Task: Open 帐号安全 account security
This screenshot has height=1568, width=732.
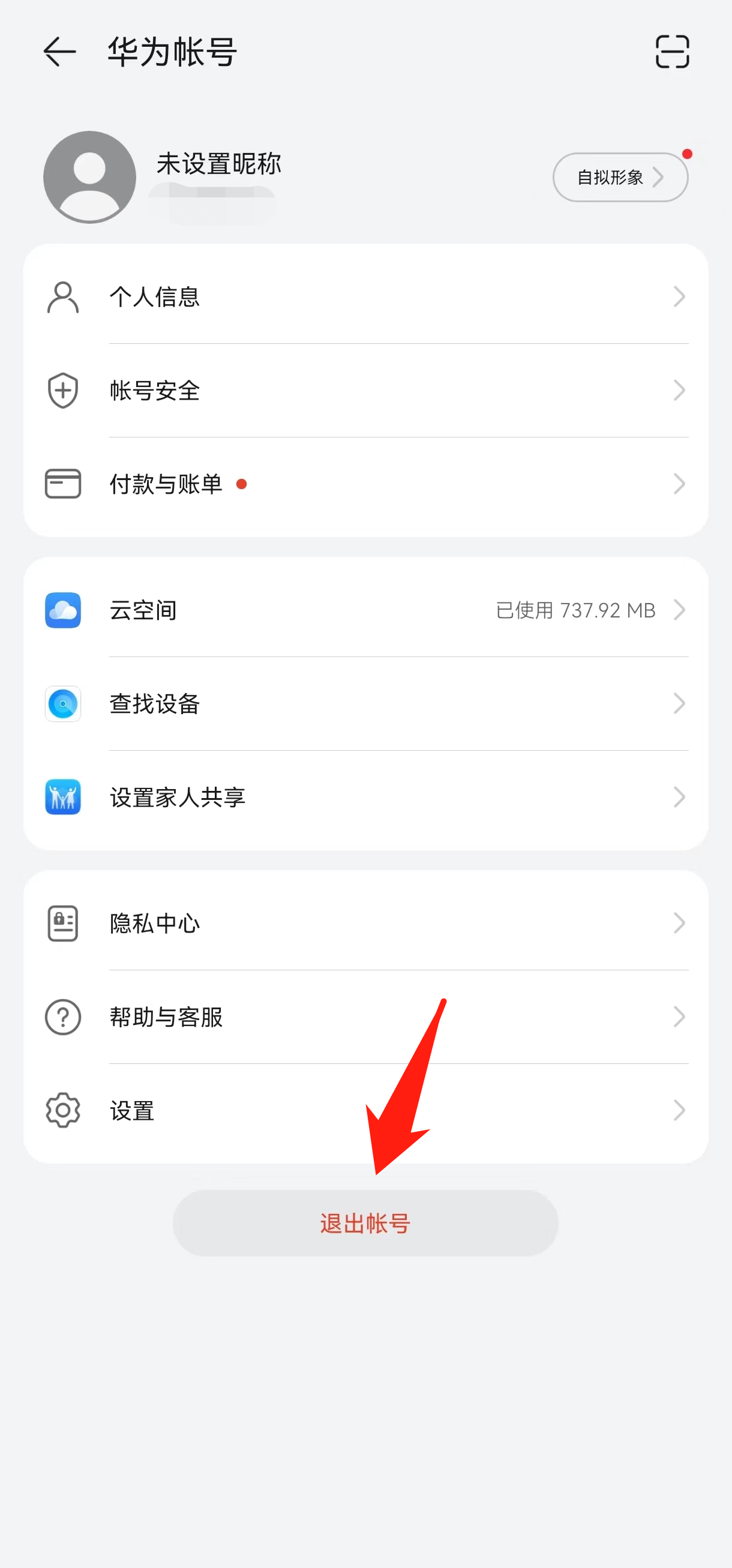Action: point(365,391)
